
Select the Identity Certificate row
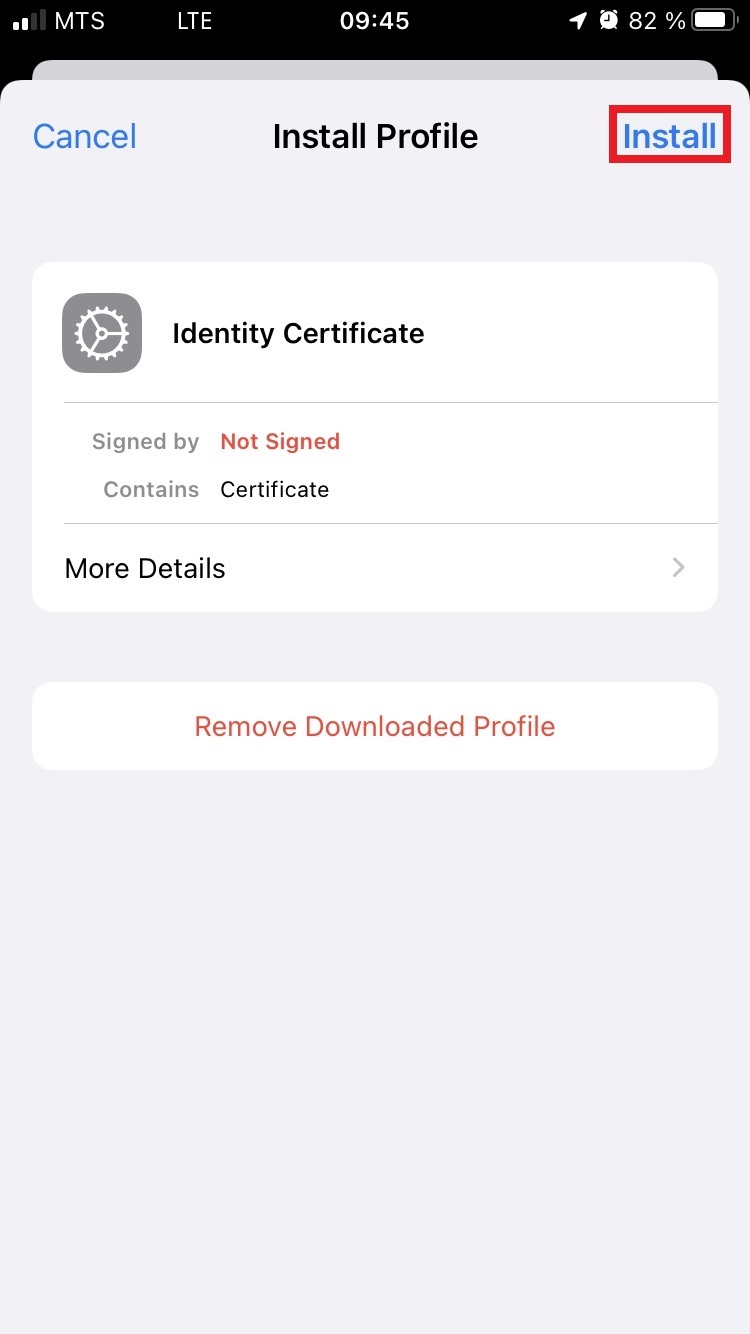(297, 332)
